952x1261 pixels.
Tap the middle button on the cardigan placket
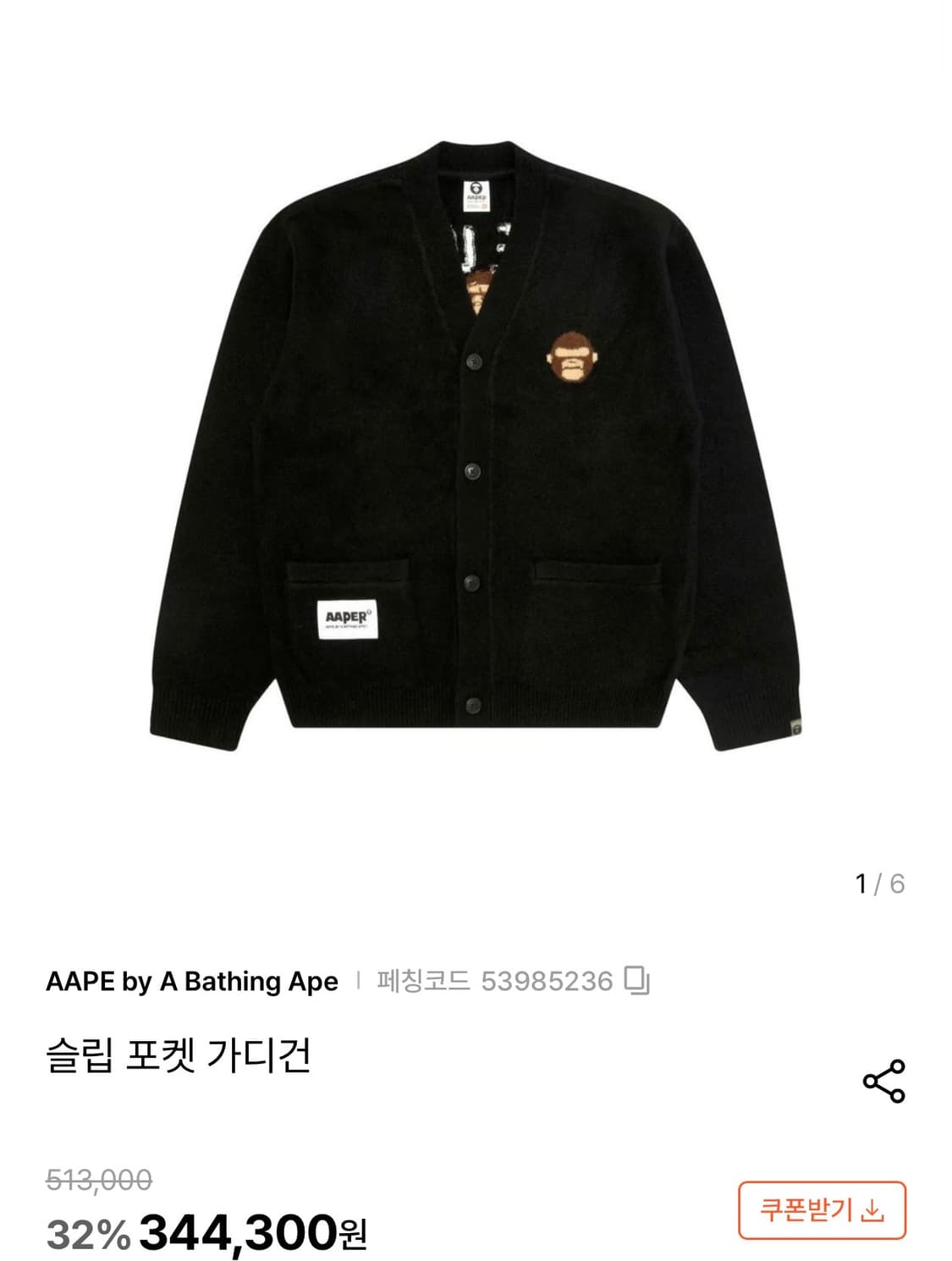[474, 471]
